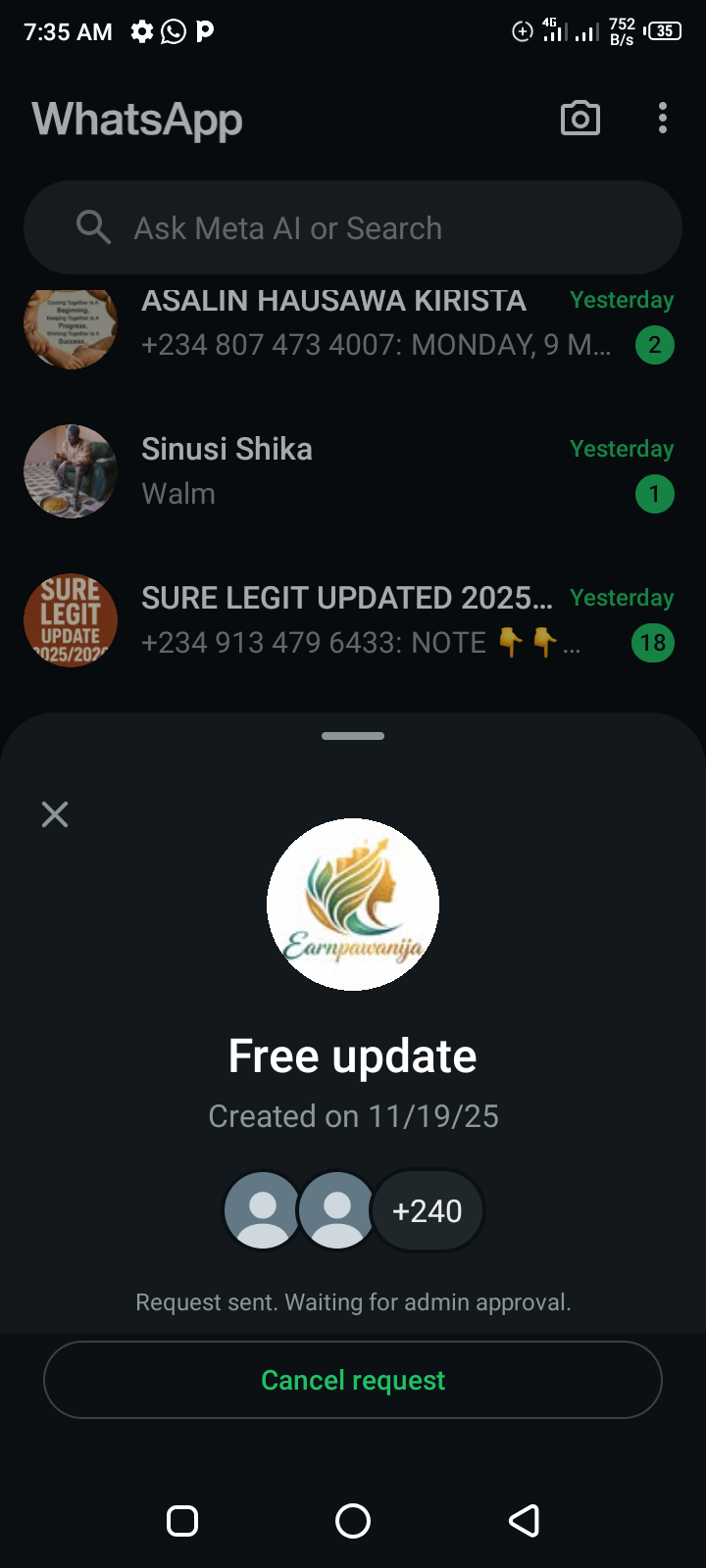The width and height of the screenshot is (706, 1568).
Task: Go back using the system back button
Action: coord(525,1521)
